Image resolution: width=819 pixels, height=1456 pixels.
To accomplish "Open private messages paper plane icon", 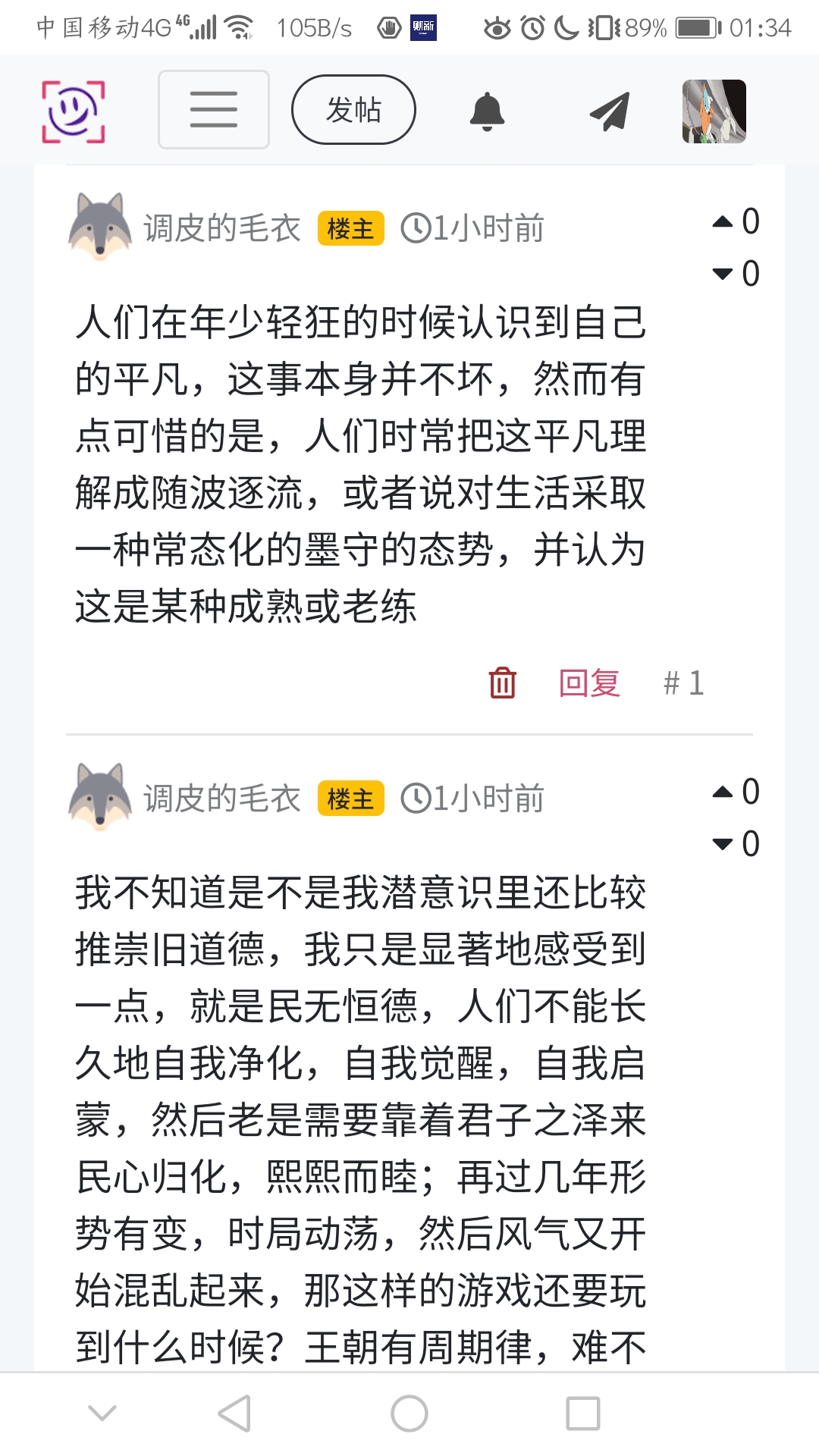I will click(610, 111).
